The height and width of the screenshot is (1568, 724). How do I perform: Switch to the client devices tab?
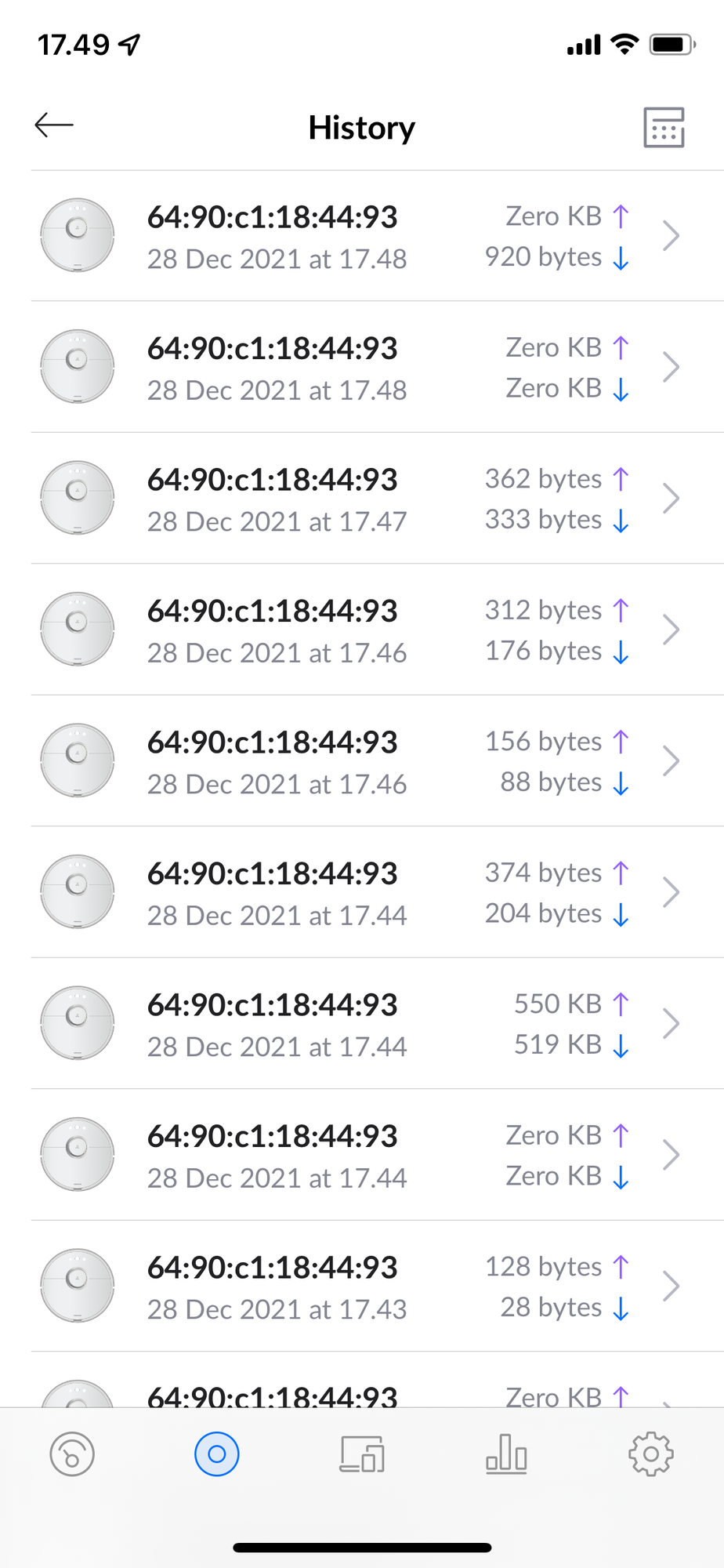click(362, 1454)
